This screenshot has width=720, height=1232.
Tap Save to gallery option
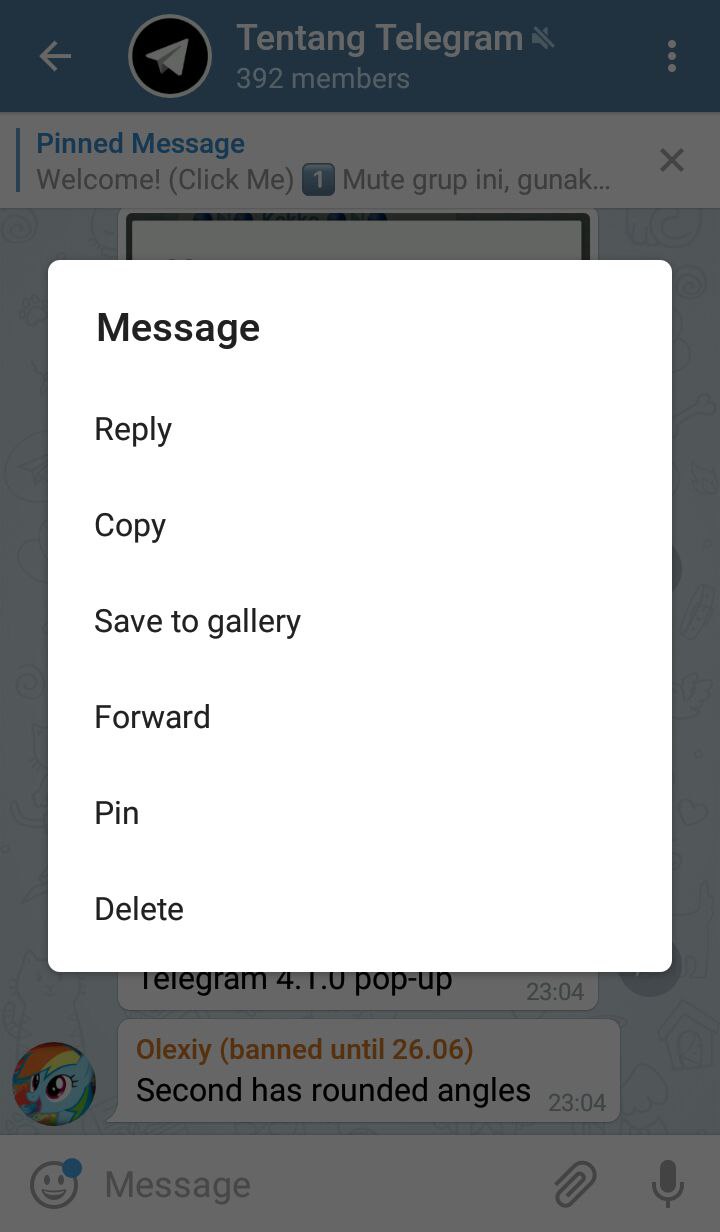pyautogui.click(x=197, y=621)
